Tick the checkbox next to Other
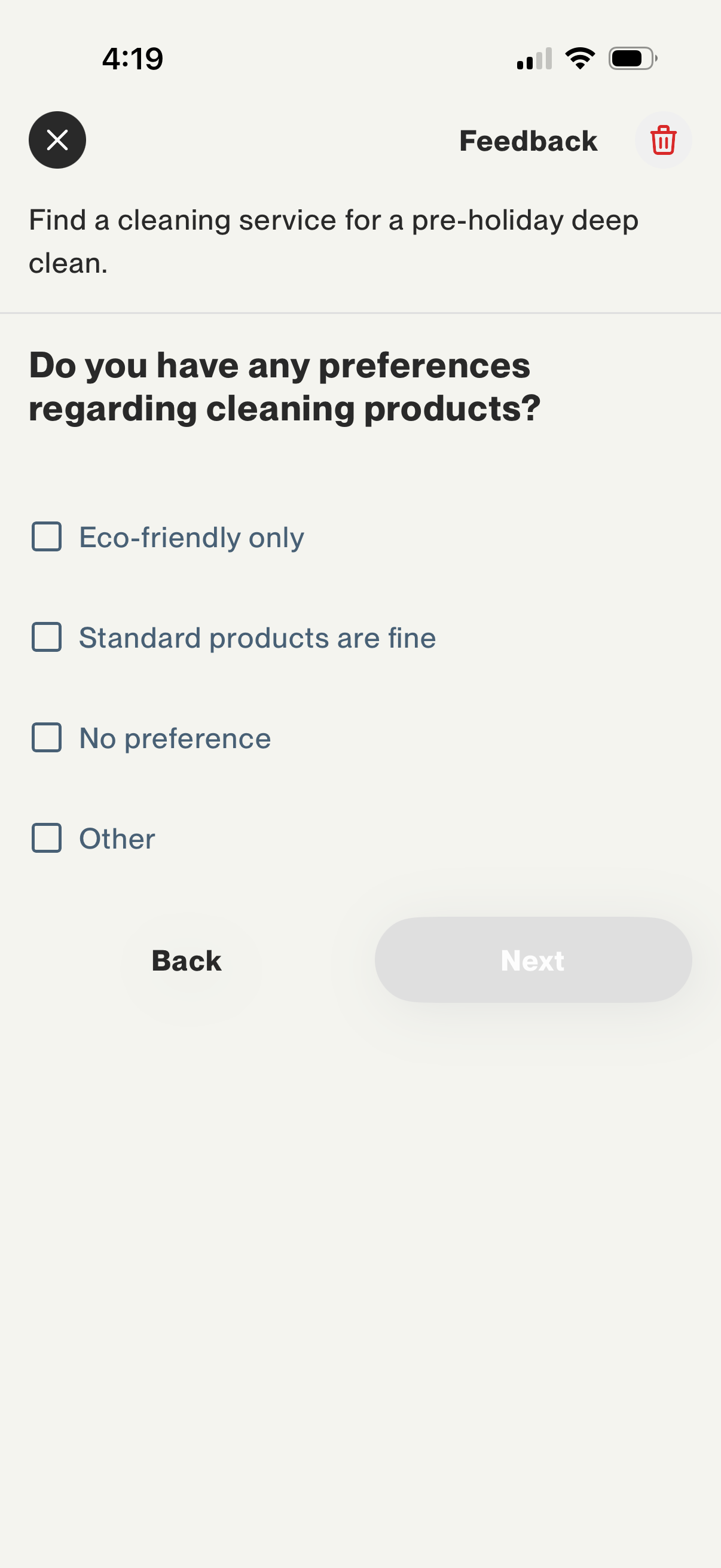Screen dimensions: 721x1568 coord(47,838)
